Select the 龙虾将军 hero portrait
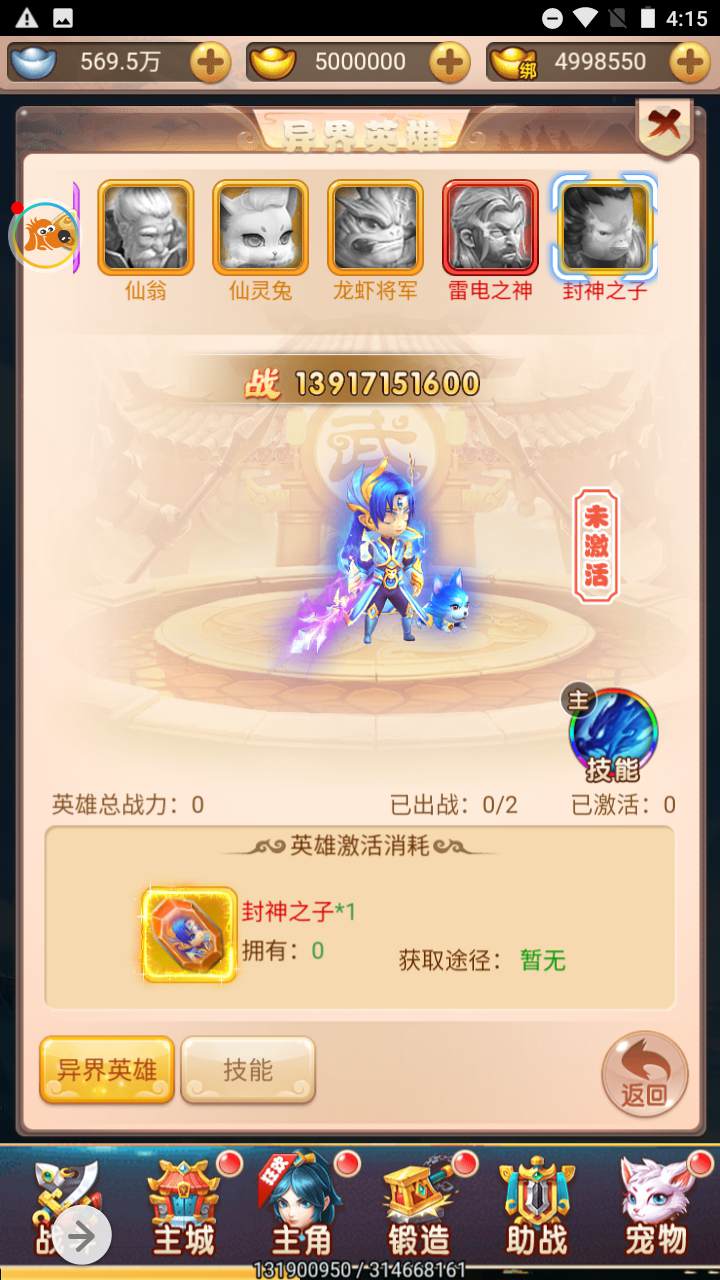This screenshot has height=1280, width=720. pos(375,228)
